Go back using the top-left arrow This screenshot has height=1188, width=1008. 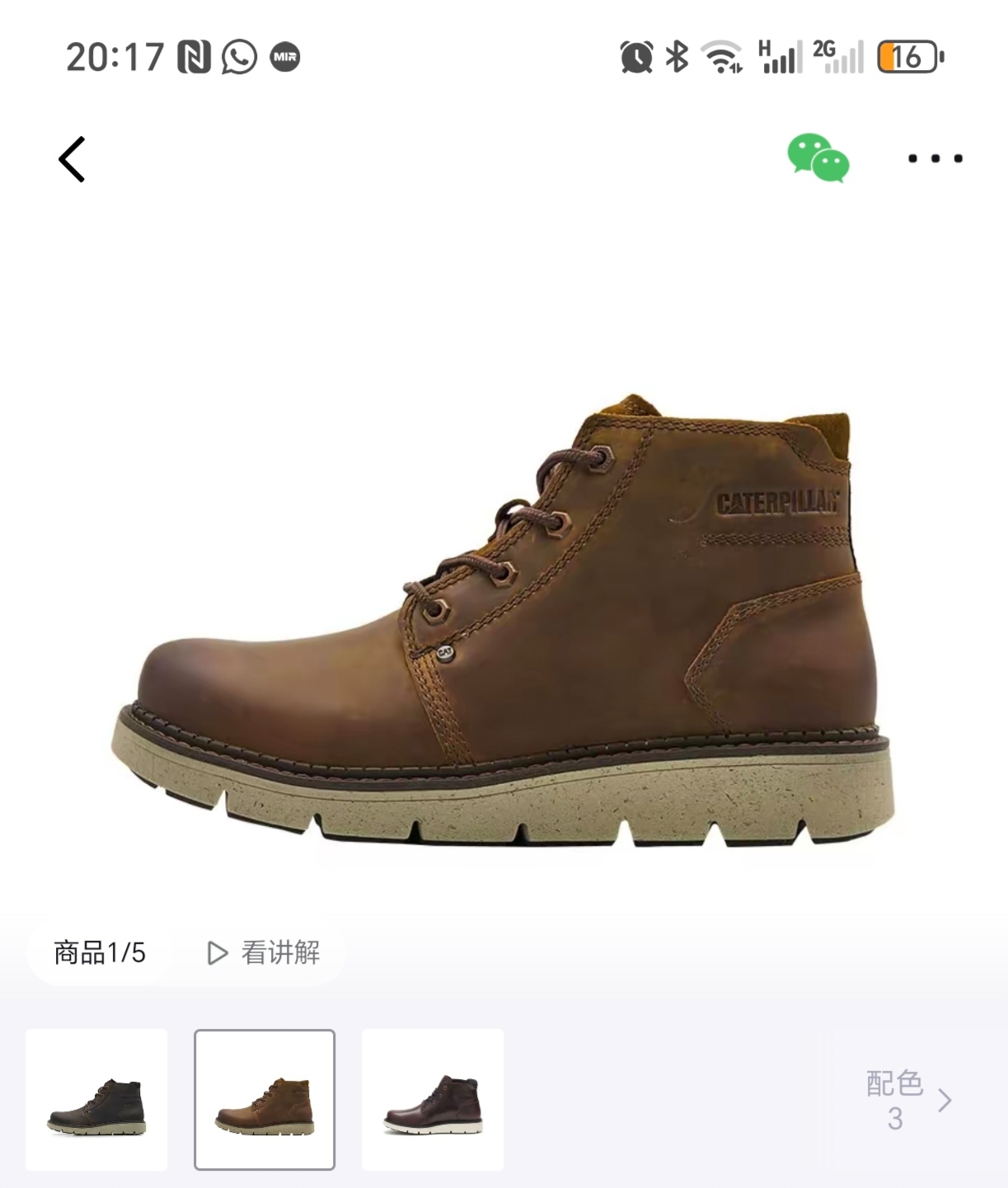pyautogui.click(x=72, y=159)
